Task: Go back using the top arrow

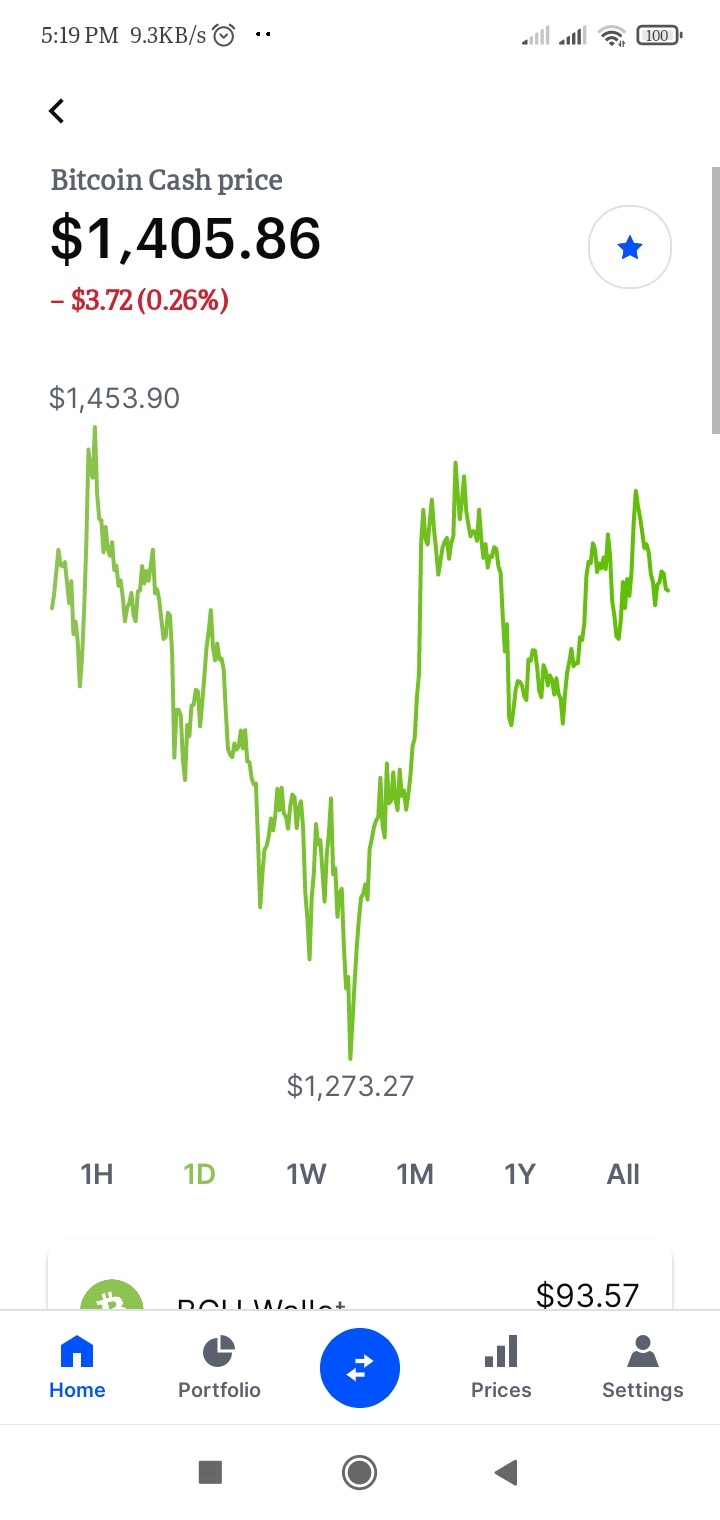Action: click(57, 111)
